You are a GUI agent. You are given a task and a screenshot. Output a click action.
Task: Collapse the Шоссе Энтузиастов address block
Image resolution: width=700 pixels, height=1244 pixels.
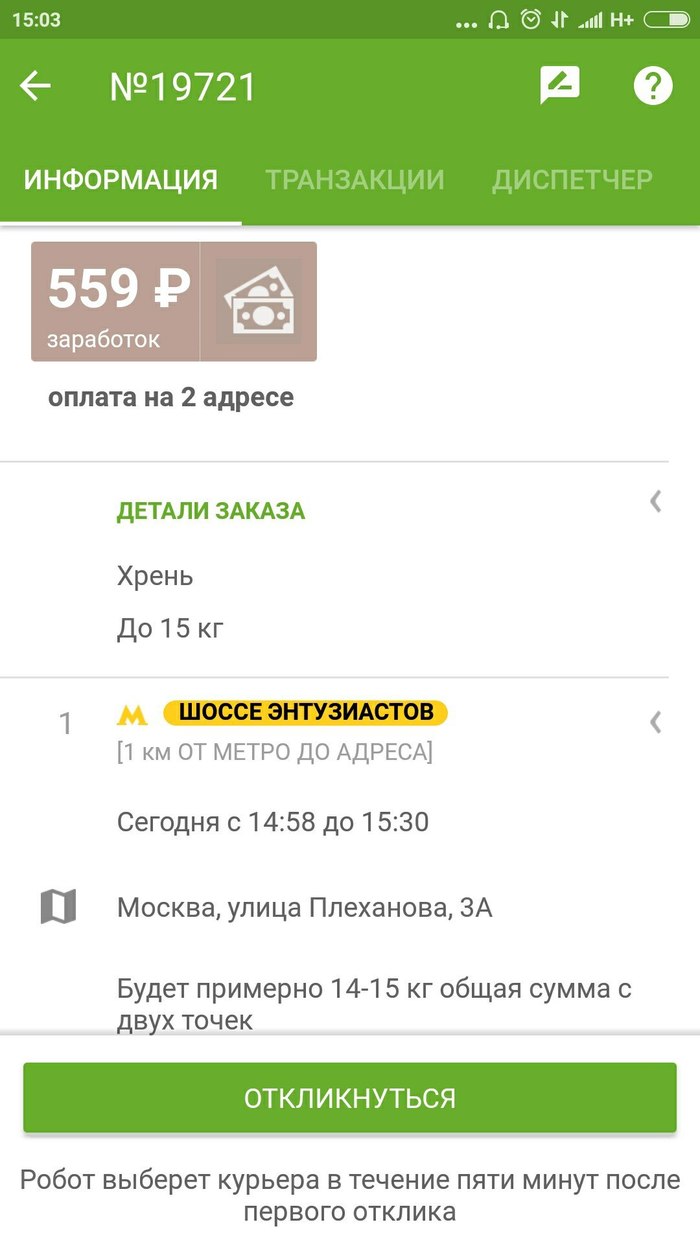[655, 721]
